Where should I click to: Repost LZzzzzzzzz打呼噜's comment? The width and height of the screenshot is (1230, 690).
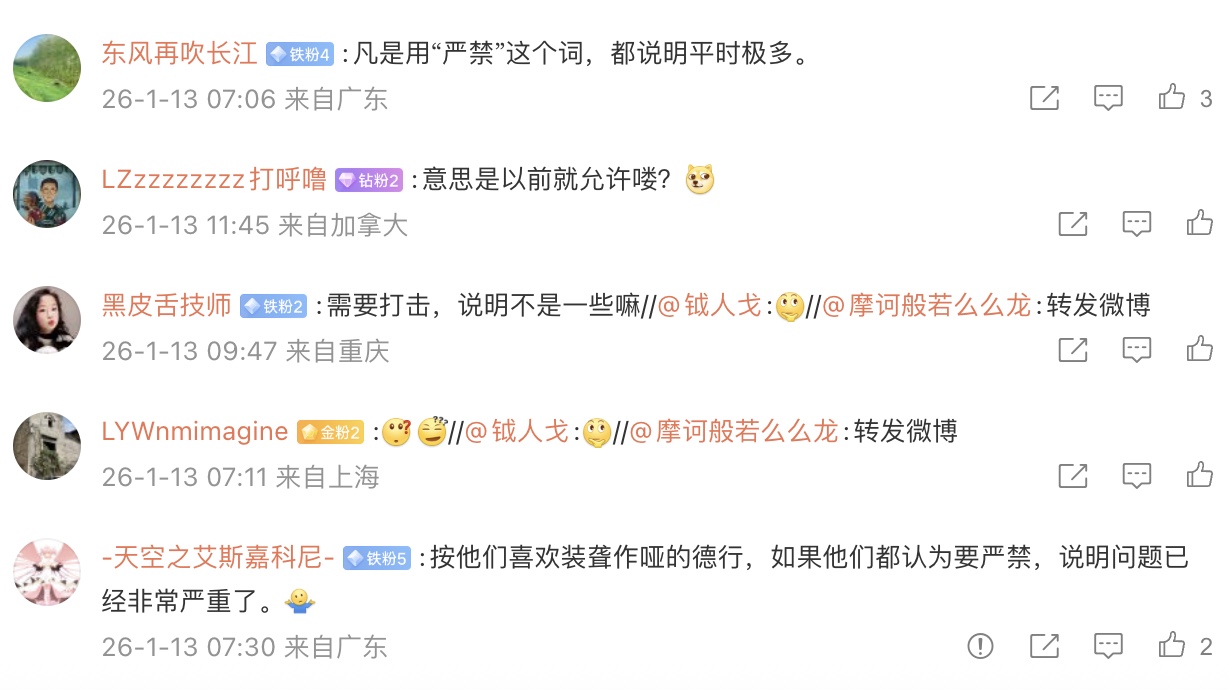[1072, 224]
